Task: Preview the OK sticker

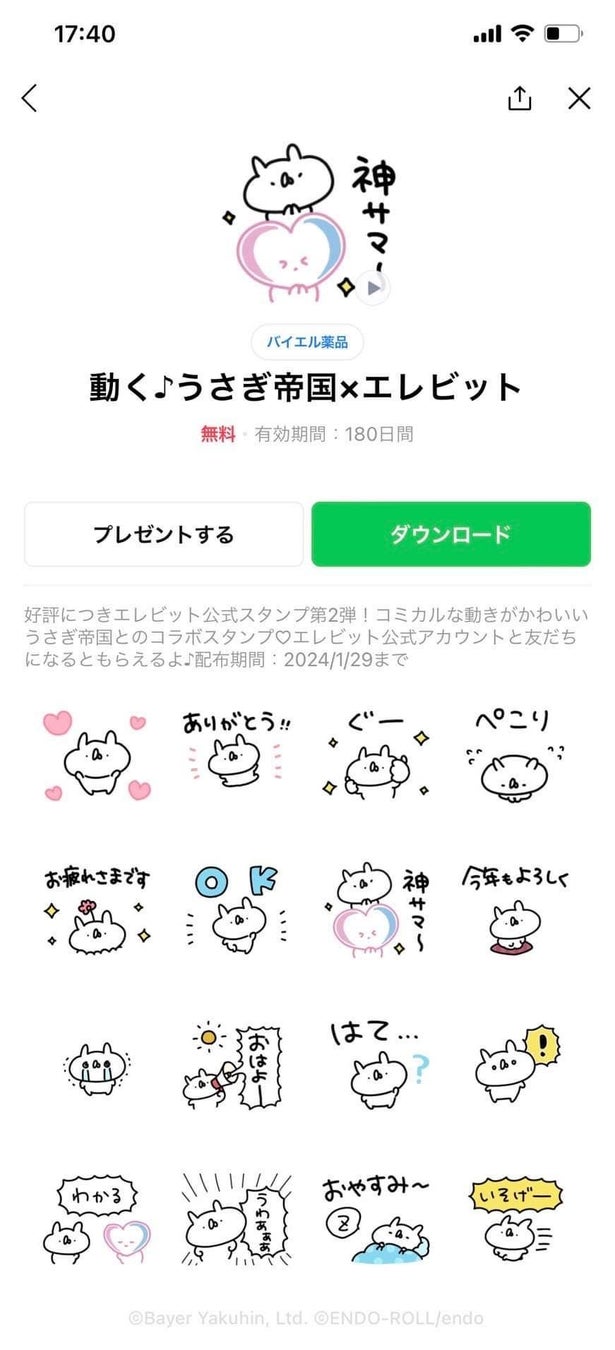Action: point(236,911)
